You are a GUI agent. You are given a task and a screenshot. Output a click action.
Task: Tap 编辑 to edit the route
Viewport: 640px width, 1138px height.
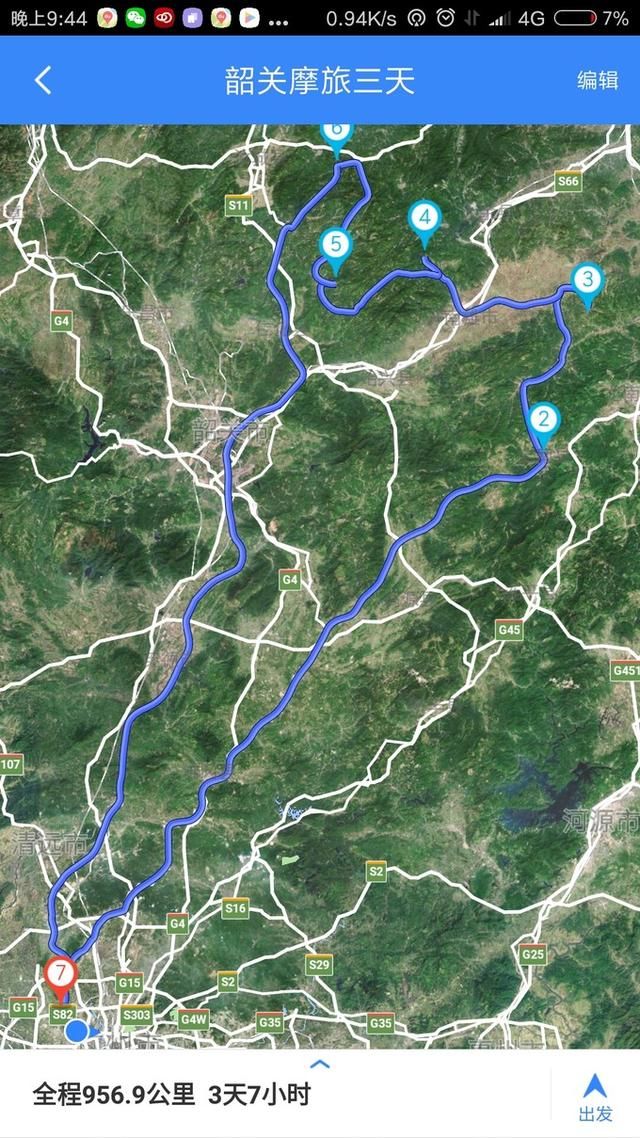point(597,80)
